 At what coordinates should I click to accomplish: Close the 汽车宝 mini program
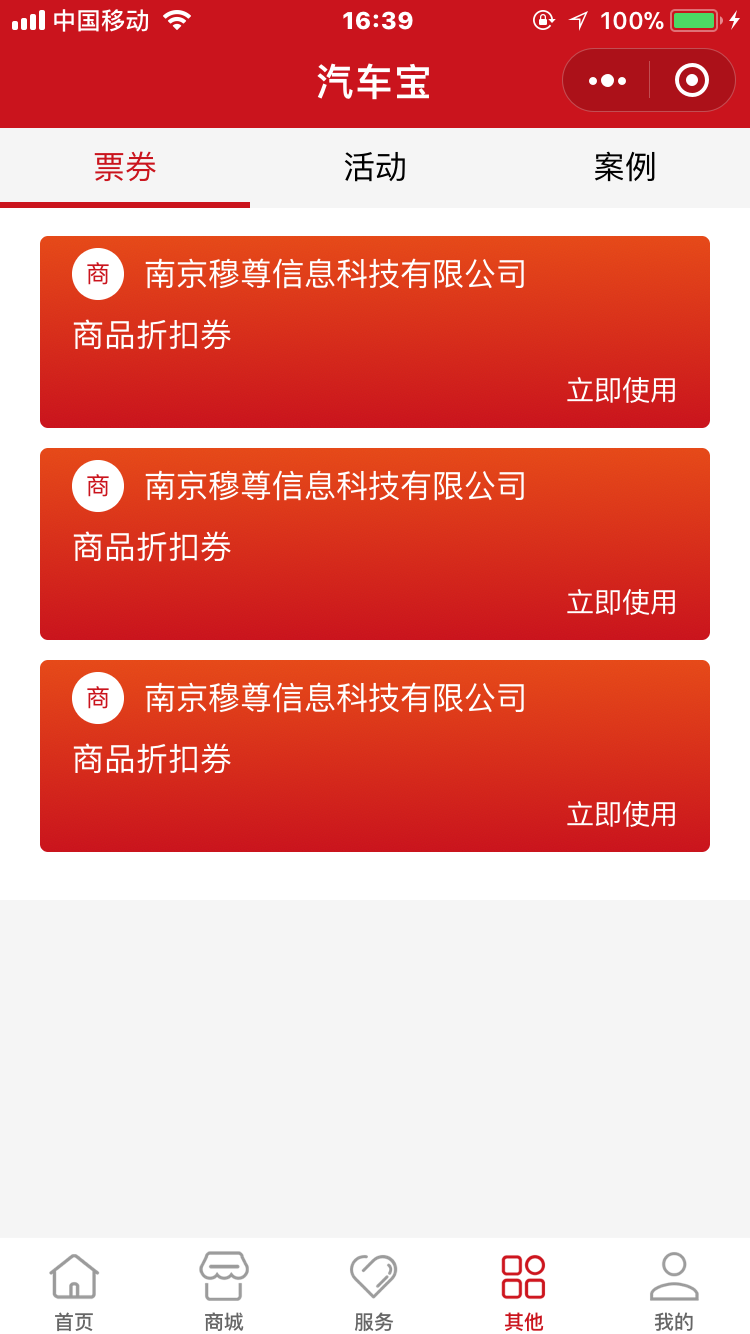click(692, 80)
